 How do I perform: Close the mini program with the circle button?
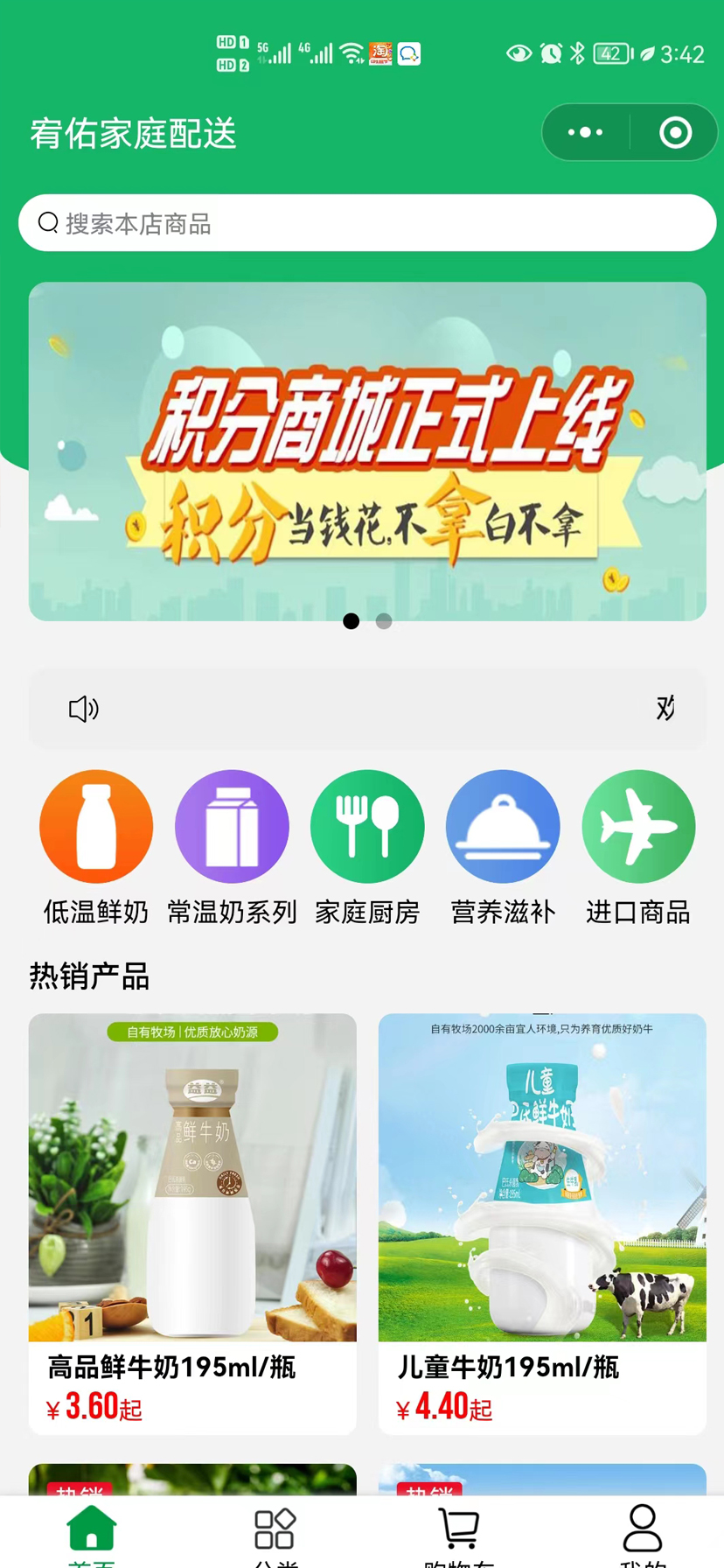click(675, 133)
